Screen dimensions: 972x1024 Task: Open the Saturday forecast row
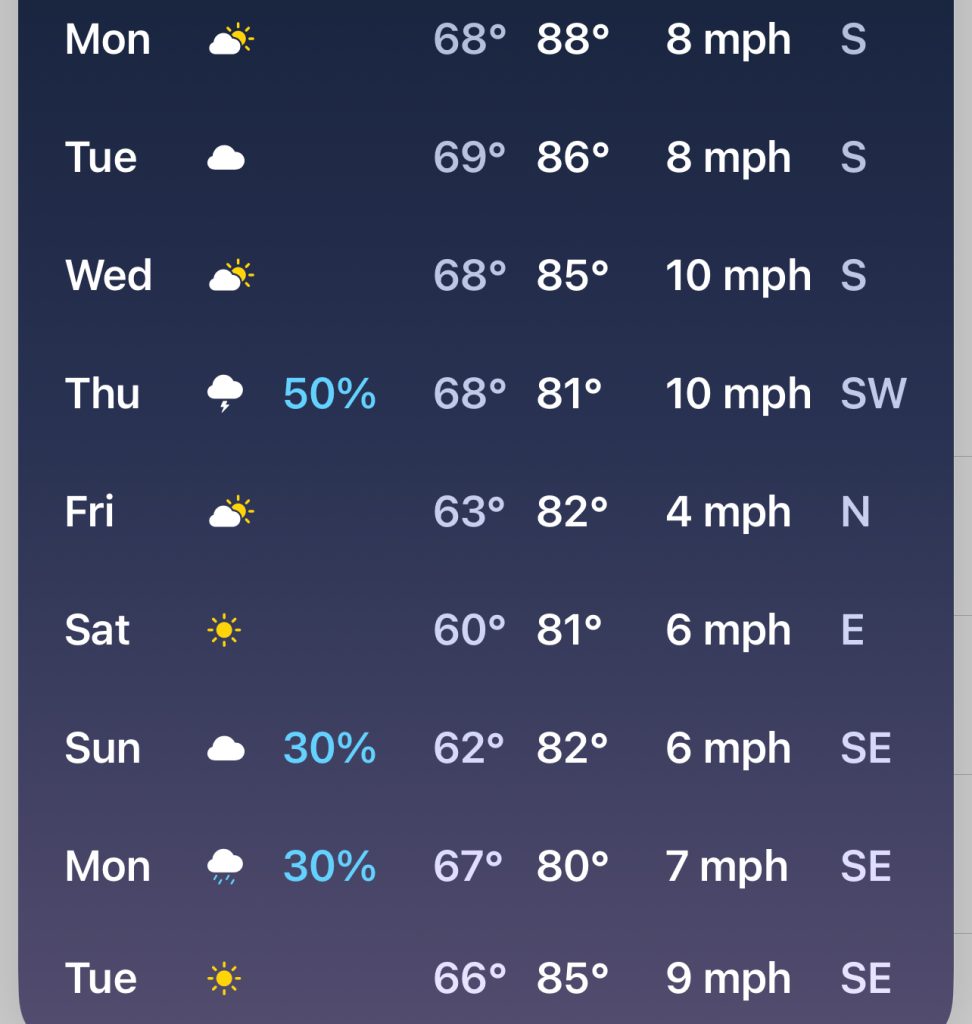(485, 630)
